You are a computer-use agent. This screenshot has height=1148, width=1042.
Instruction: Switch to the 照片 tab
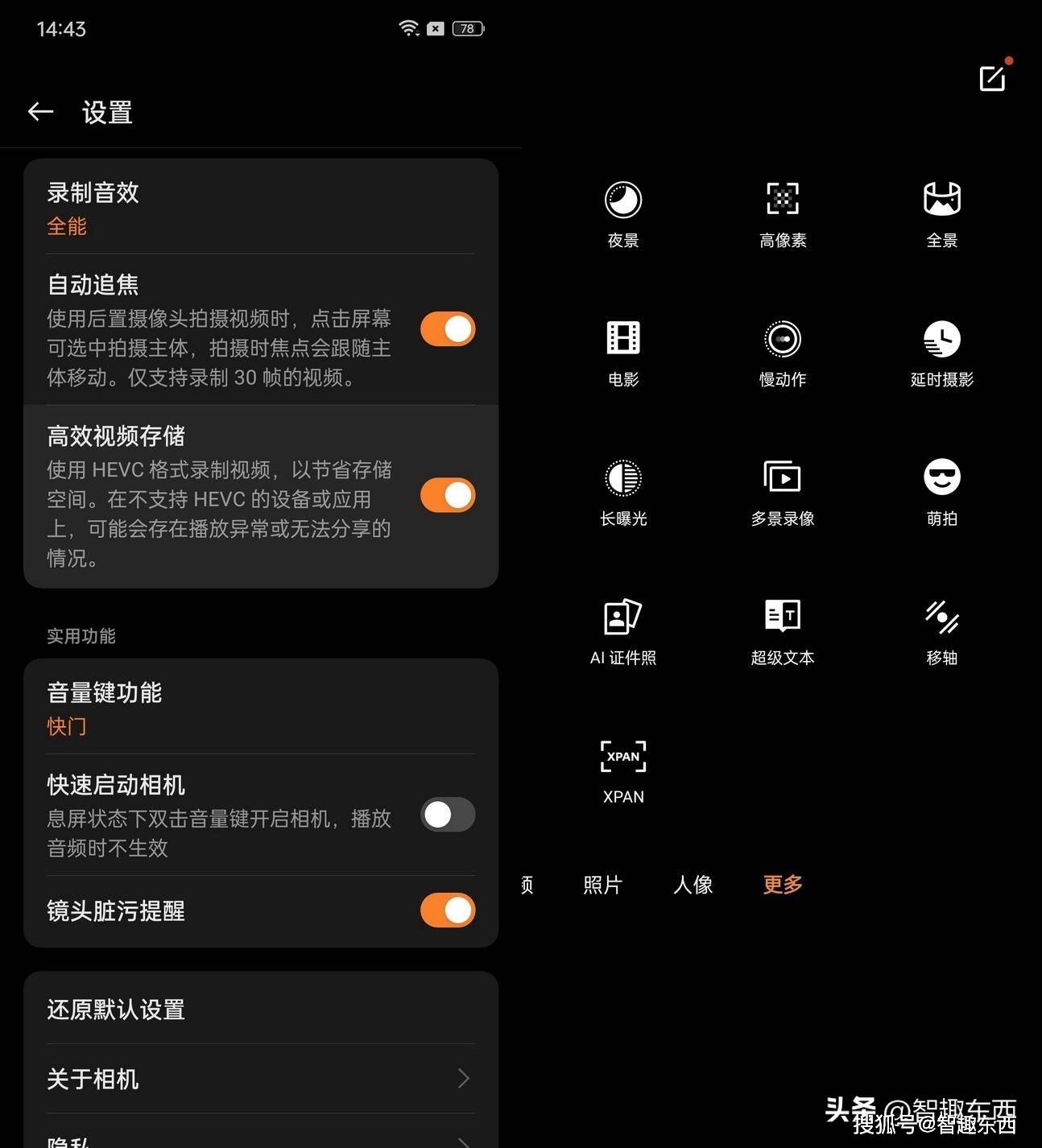(x=603, y=885)
